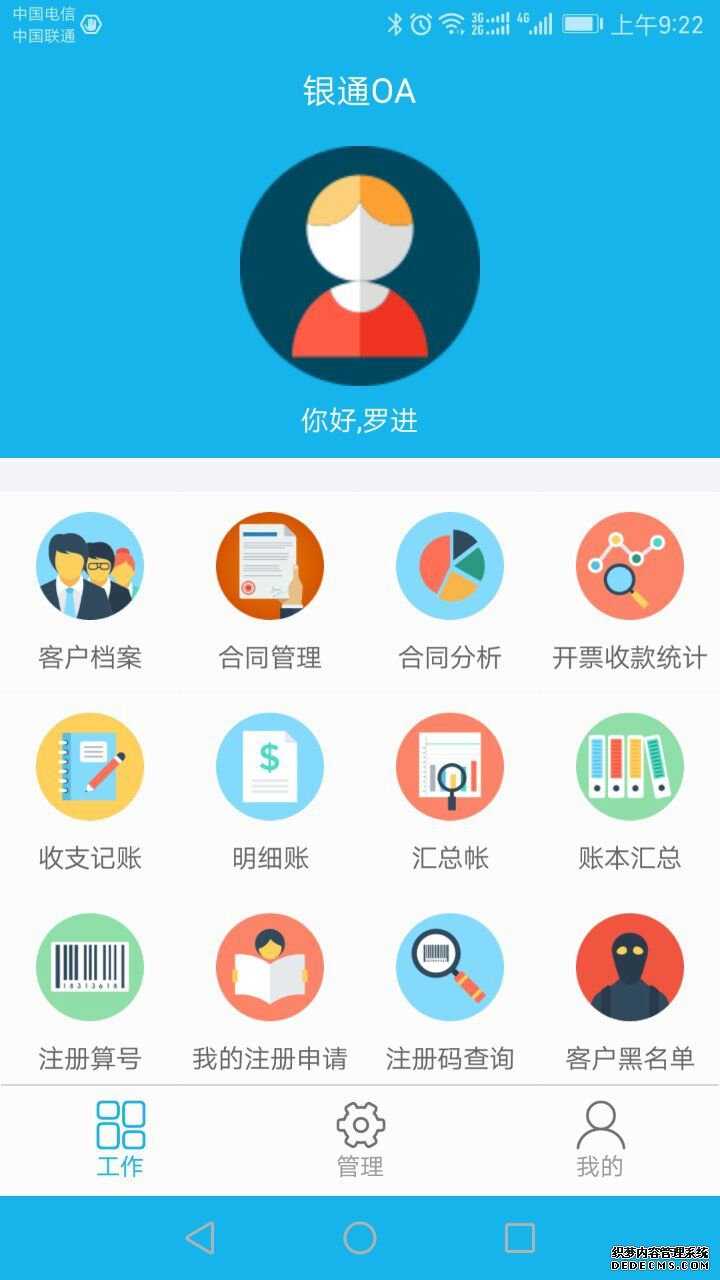Switch to the 工作 tab
Screen dimensions: 720x1280
pyautogui.click(x=120, y=1139)
